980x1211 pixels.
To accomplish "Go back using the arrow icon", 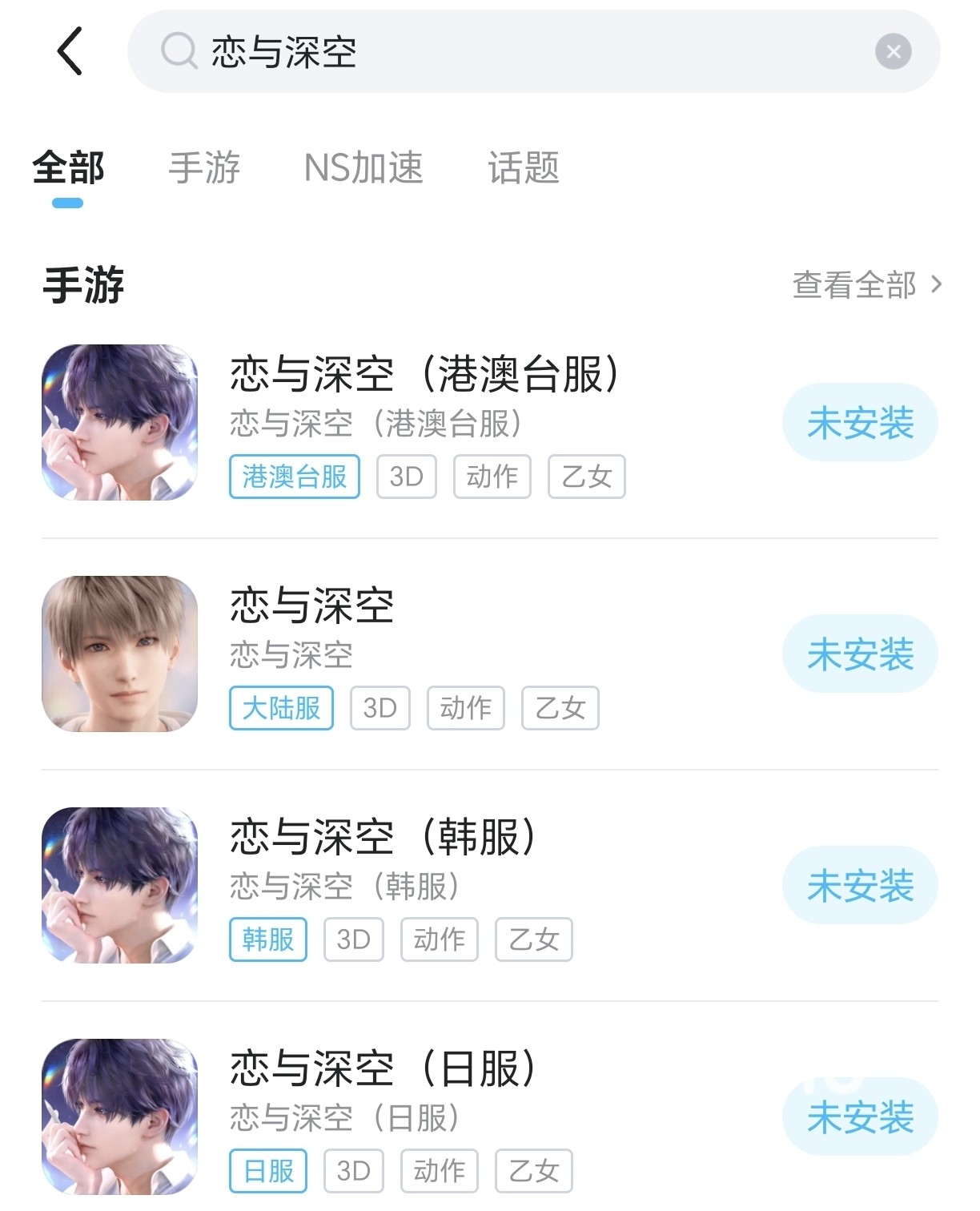I will pos(70,51).
